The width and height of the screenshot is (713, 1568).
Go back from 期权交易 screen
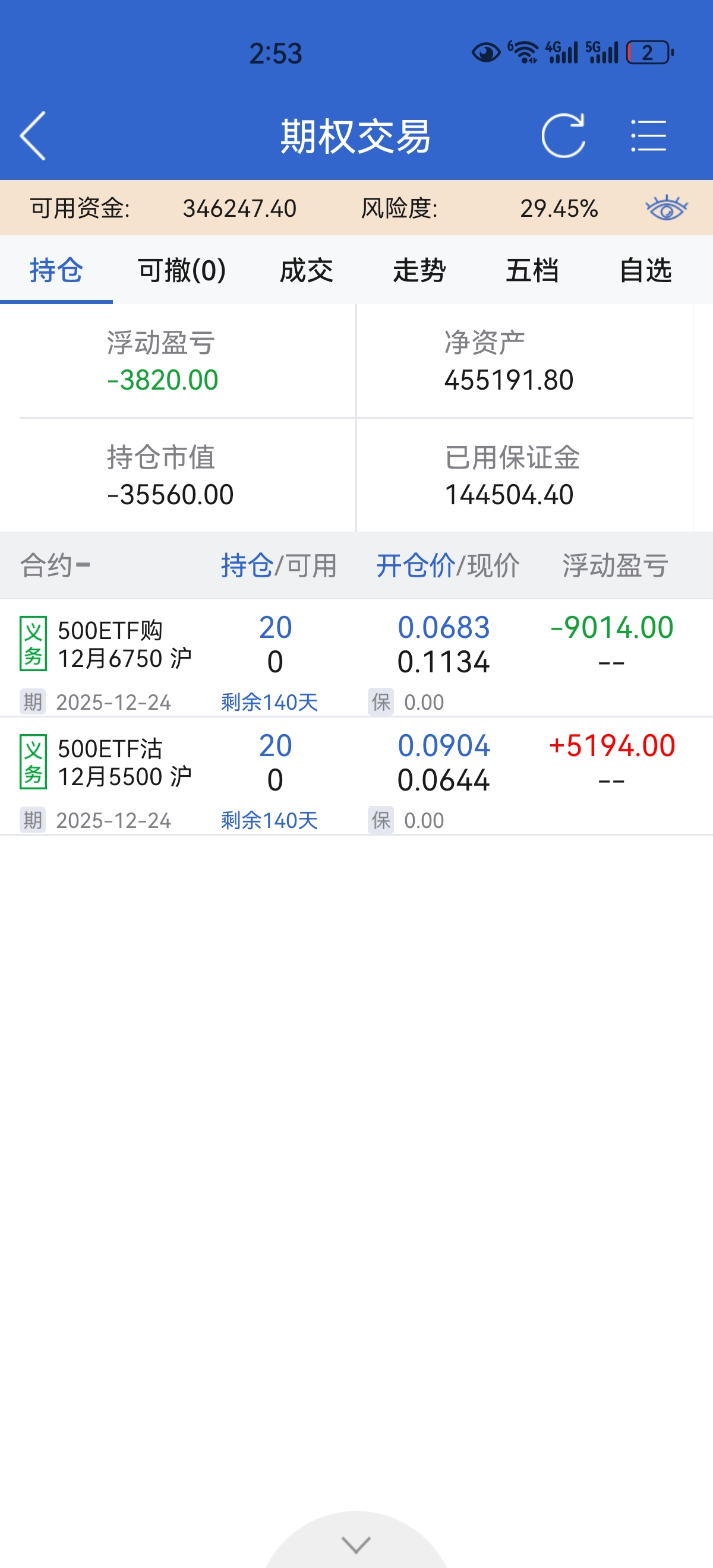click(33, 136)
